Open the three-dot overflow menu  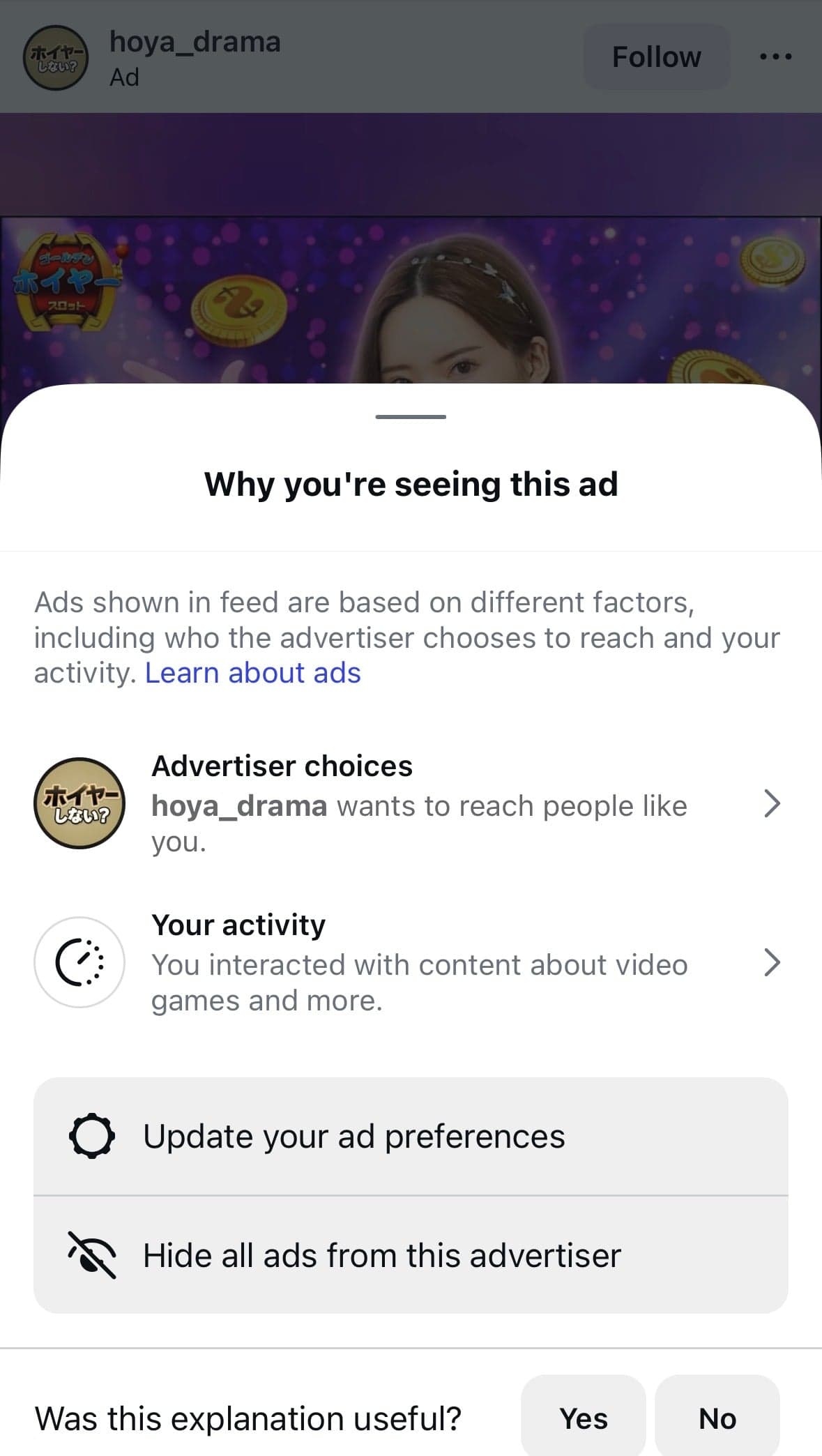tap(775, 56)
